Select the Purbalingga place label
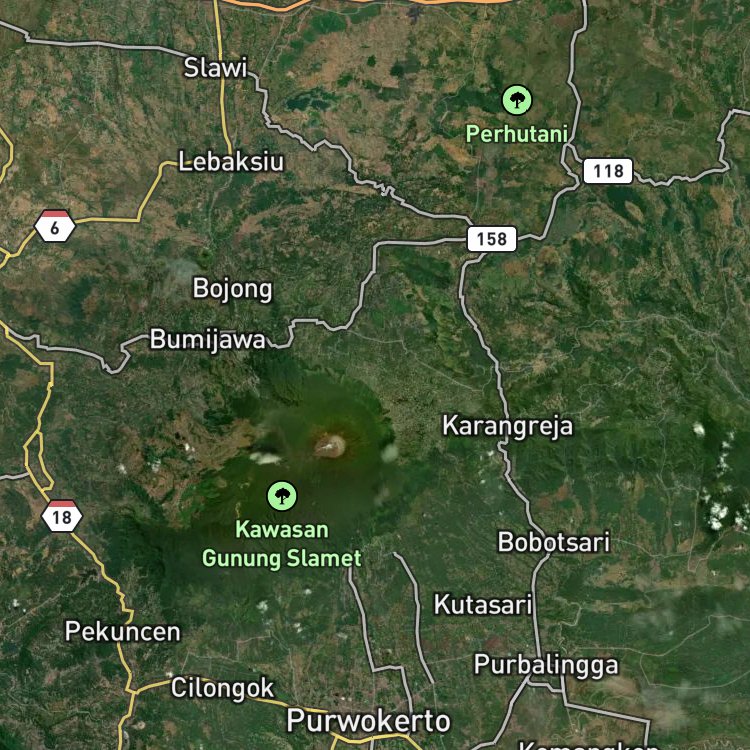Screen dimensions: 750x750 [546, 666]
